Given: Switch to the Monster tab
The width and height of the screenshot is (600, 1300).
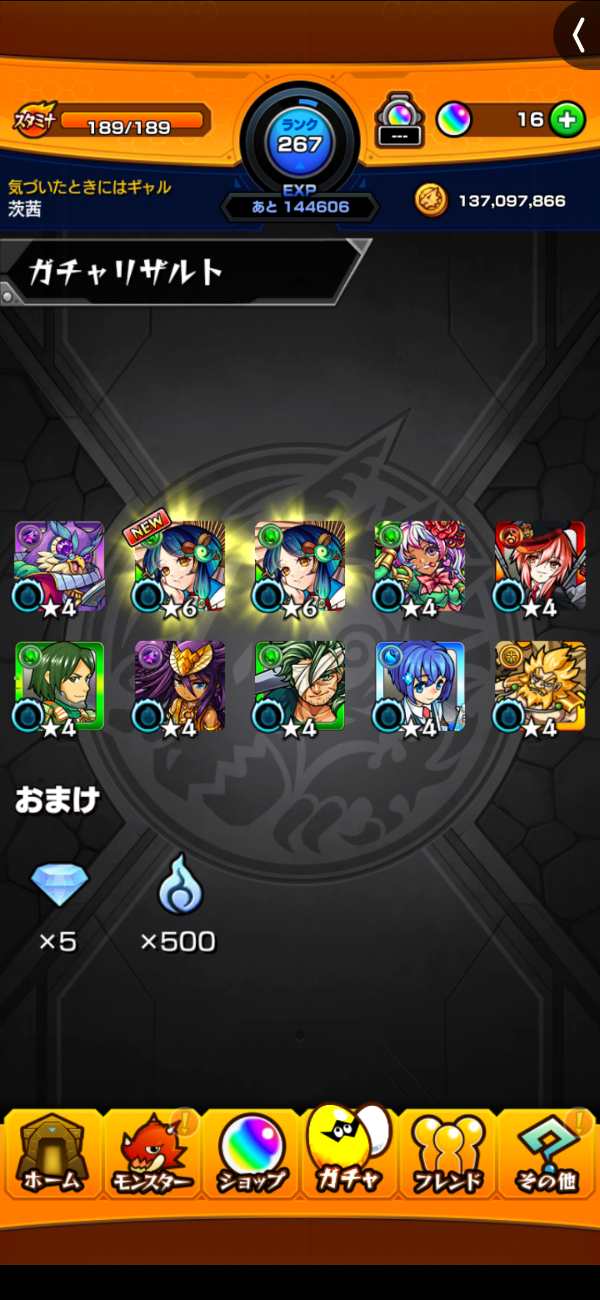Looking at the screenshot, I should coord(151,1154).
